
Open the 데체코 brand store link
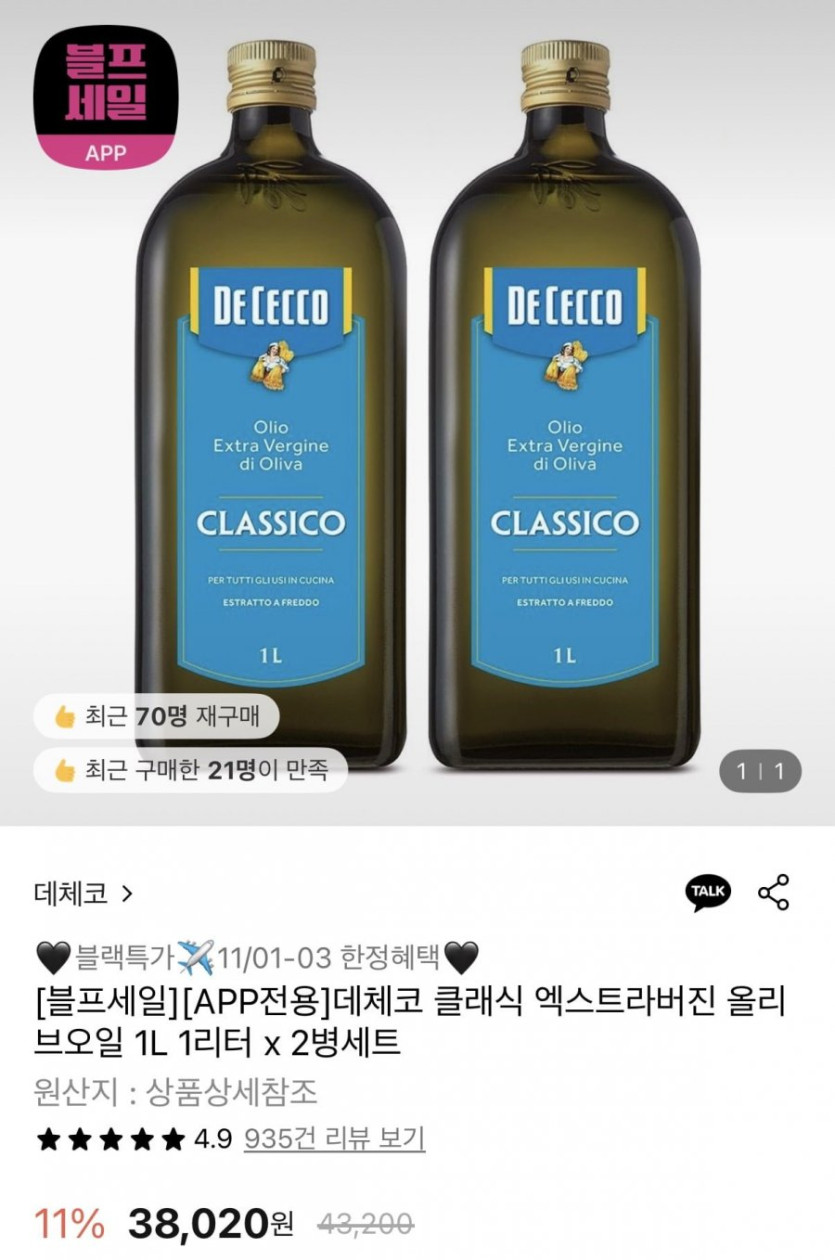[84, 892]
